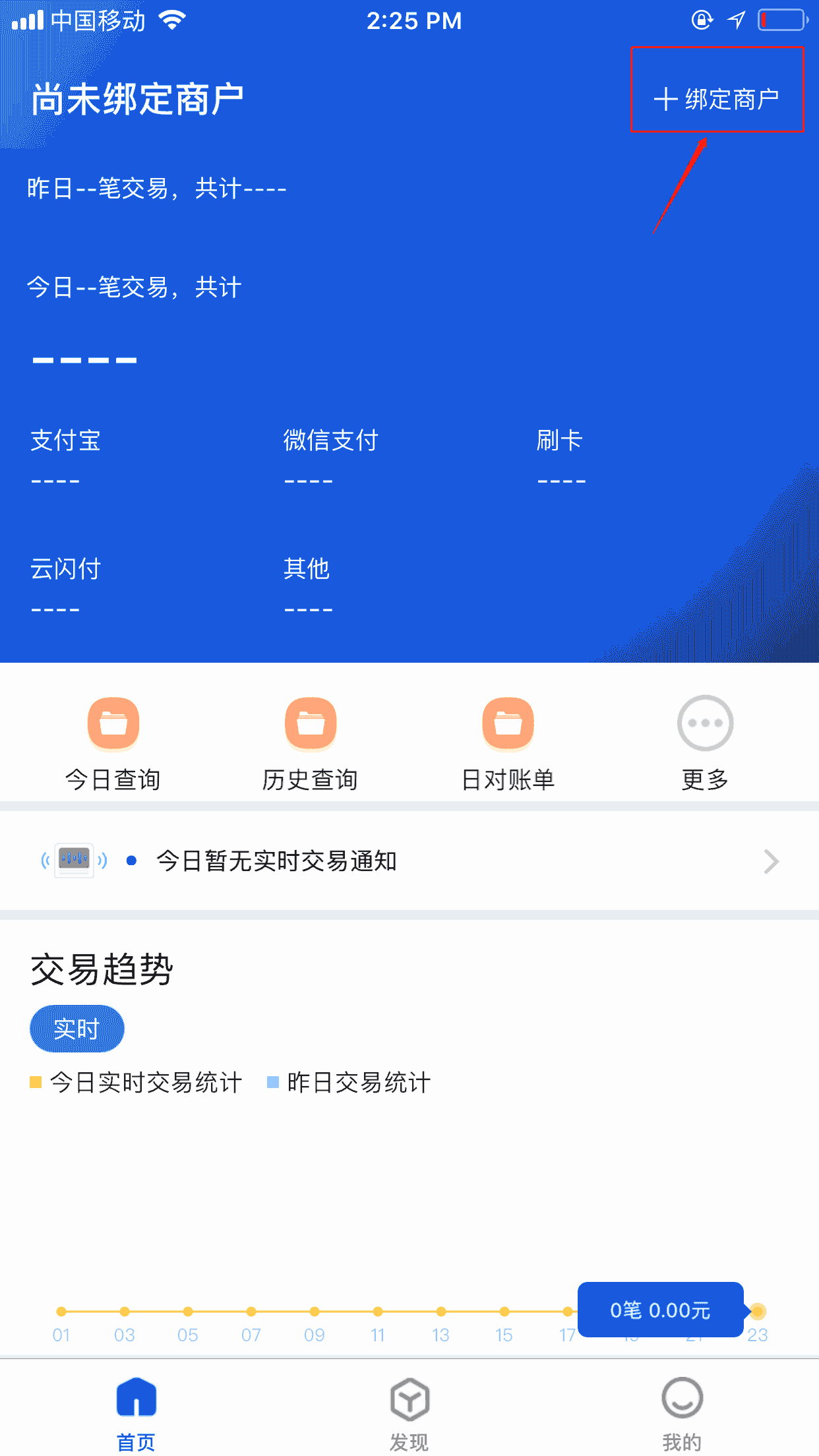819x1456 pixels.
Task: Toggle 昨日交易统计 chart legend
Action: 349,1082
